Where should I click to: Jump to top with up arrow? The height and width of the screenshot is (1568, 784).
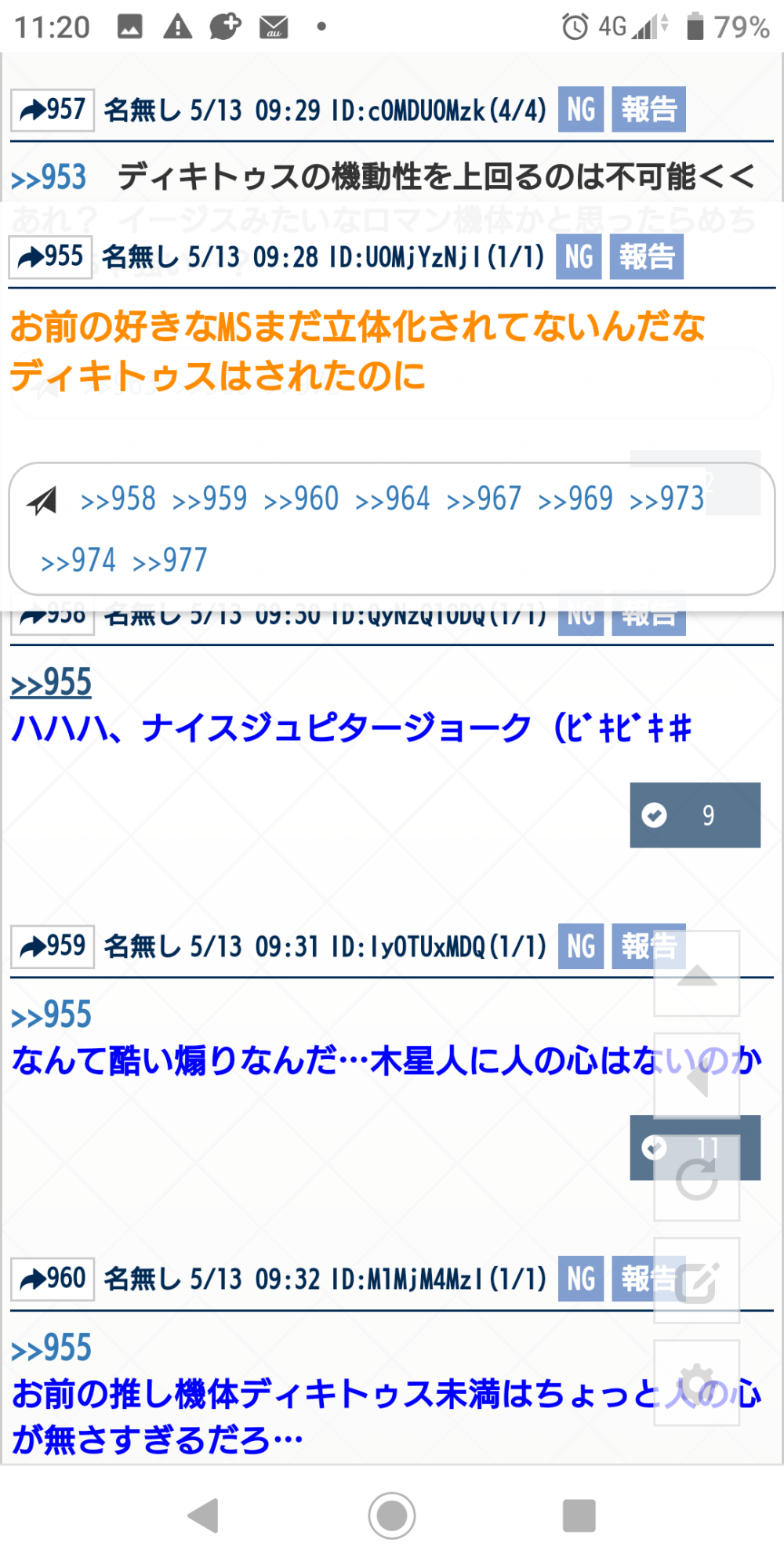(697, 975)
